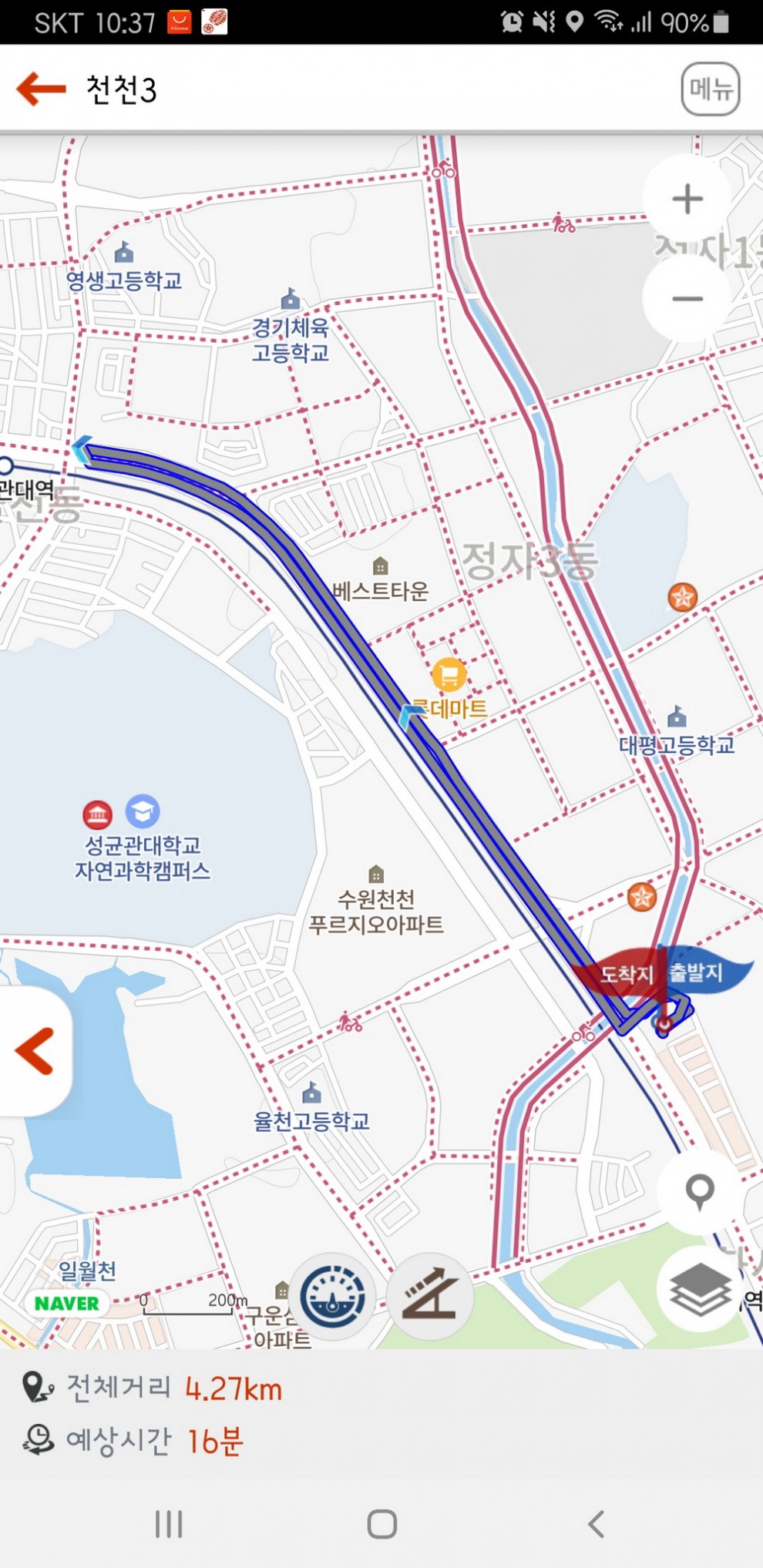Center map on my current location
Viewport: 763px width, 1568px height.
tap(700, 1193)
